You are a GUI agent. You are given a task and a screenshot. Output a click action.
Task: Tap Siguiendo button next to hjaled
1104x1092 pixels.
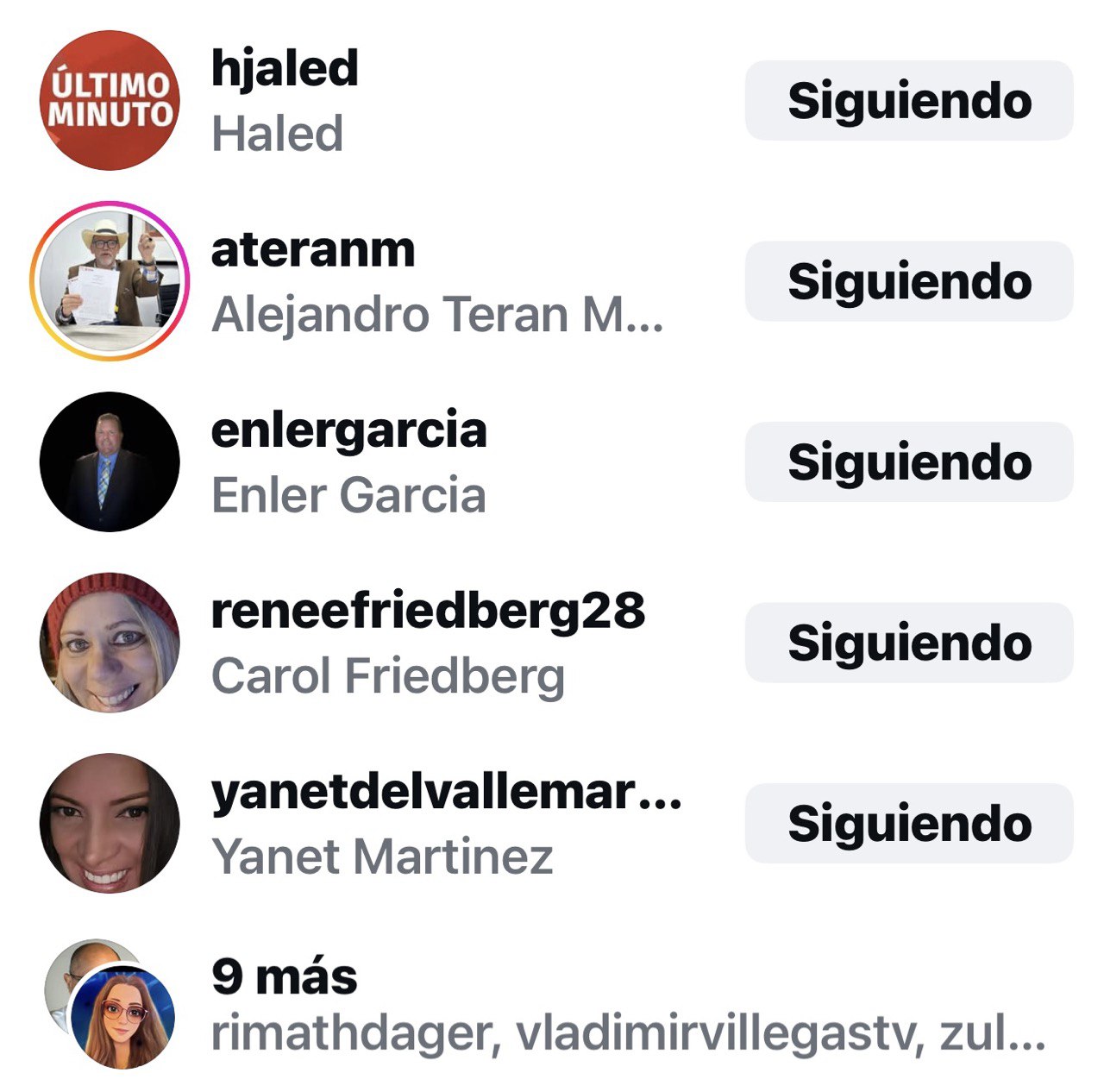908,101
